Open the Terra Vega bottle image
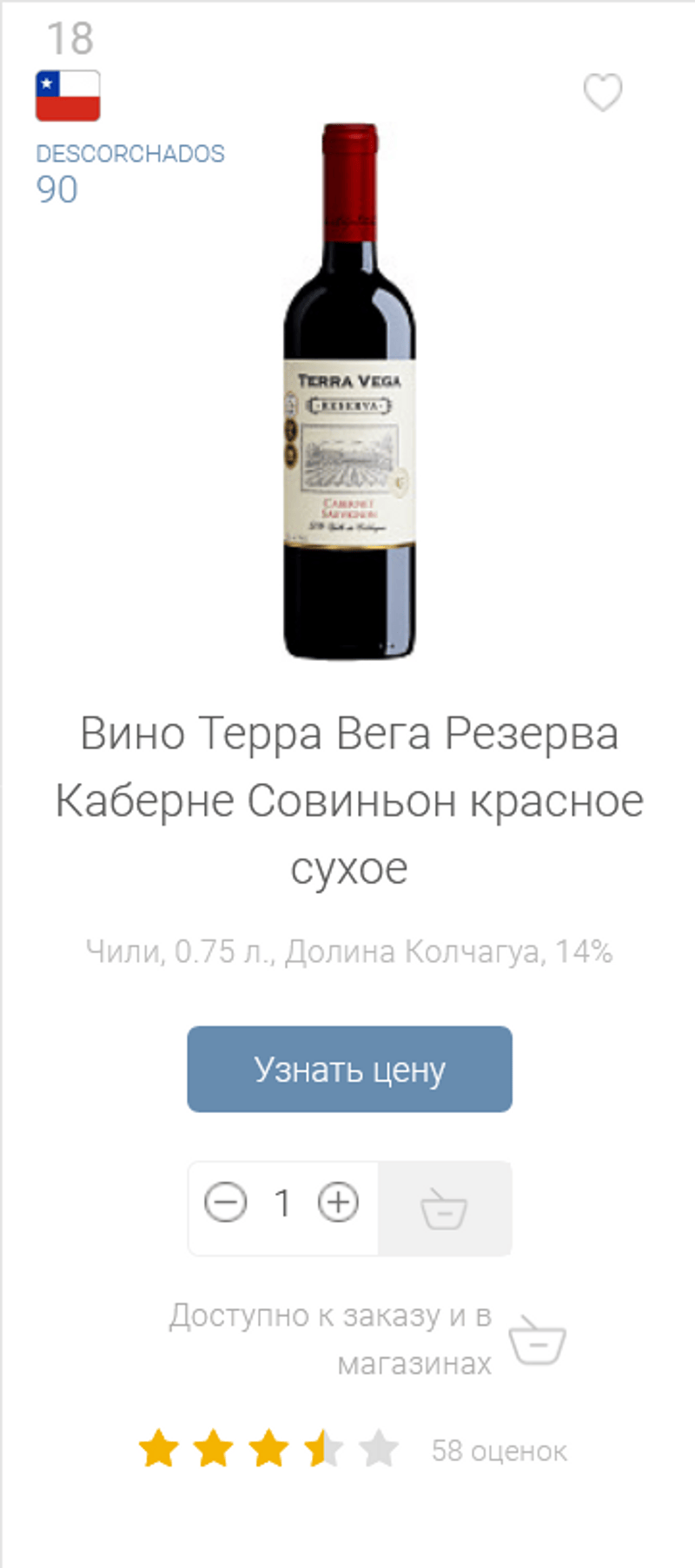The width and height of the screenshot is (695, 1568). [x=350, y=392]
